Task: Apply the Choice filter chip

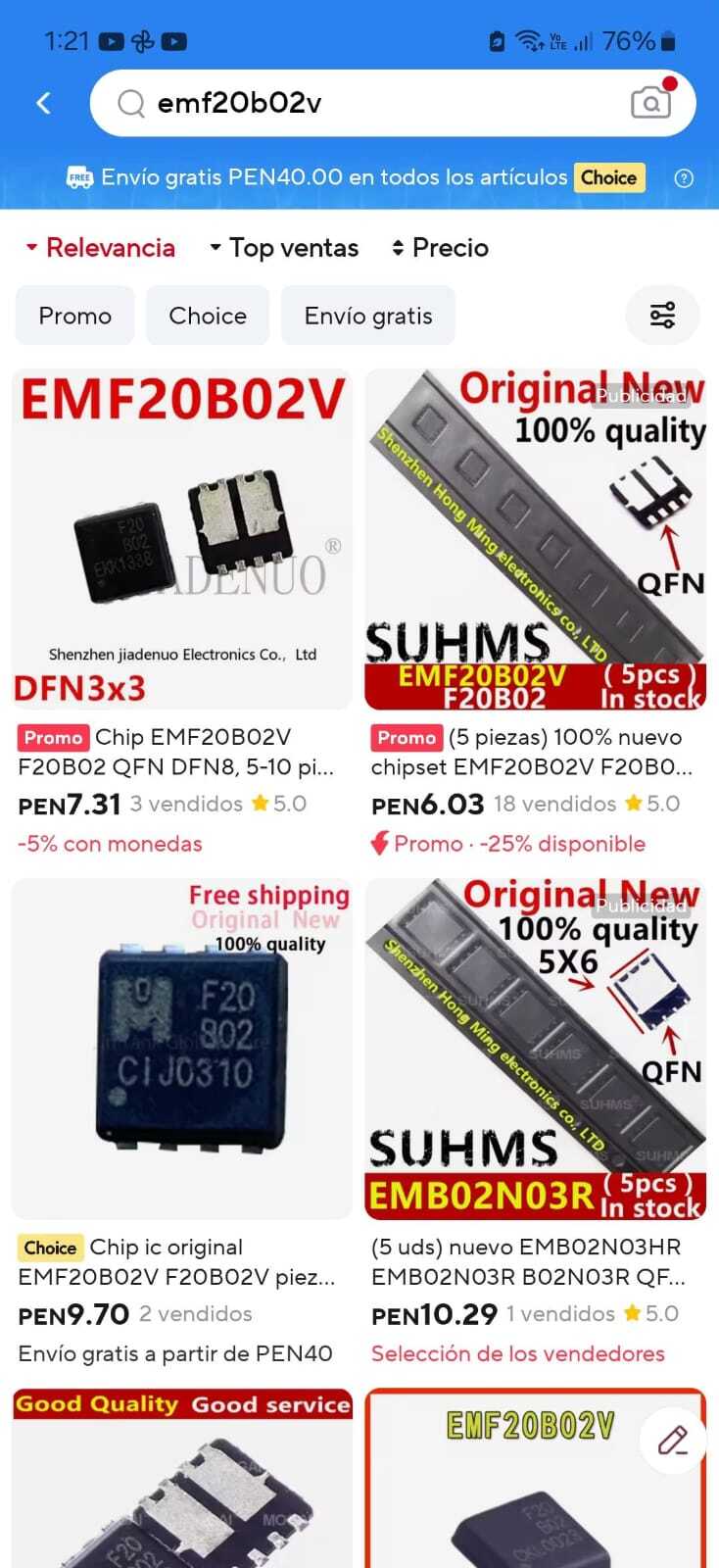Action: coord(208,316)
